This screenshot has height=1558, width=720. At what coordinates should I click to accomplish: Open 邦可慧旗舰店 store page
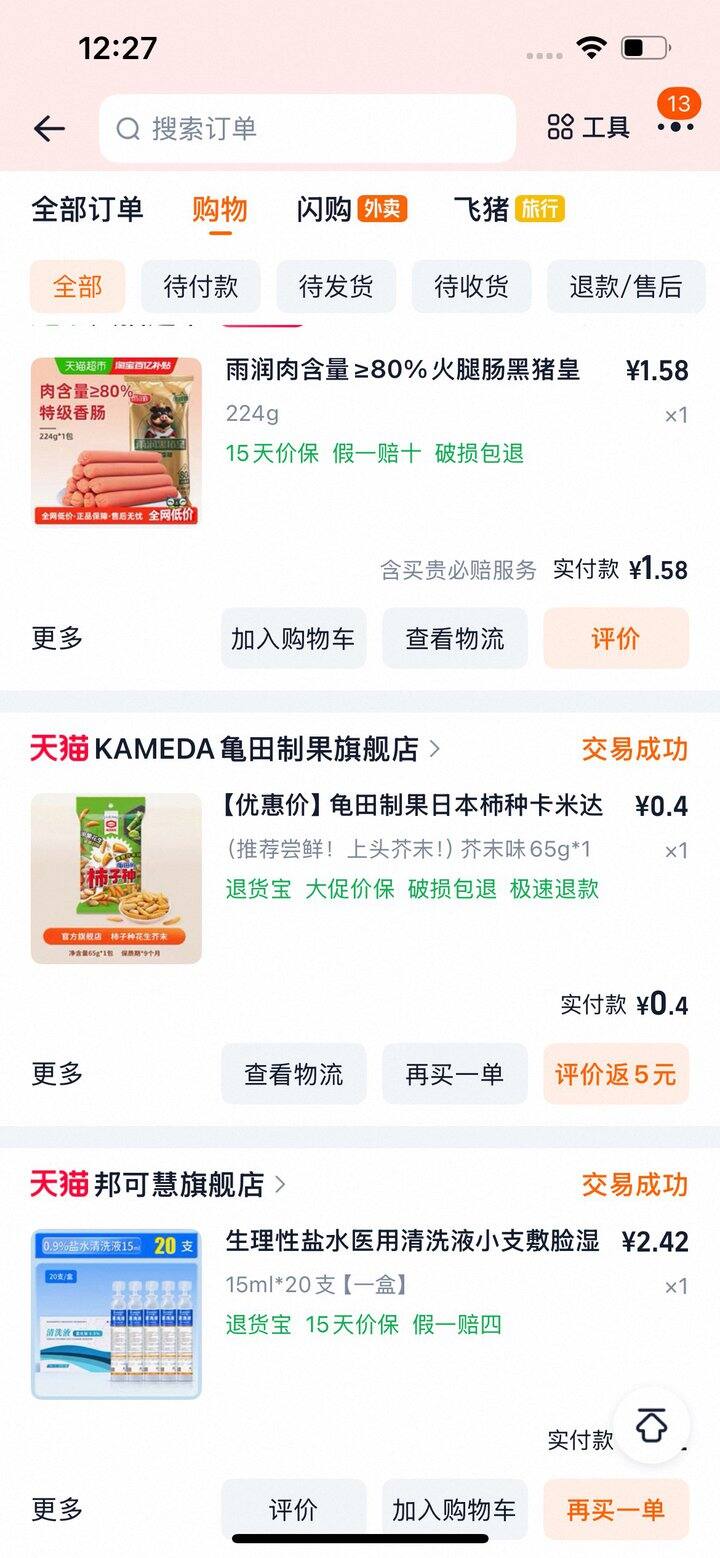click(178, 1184)
